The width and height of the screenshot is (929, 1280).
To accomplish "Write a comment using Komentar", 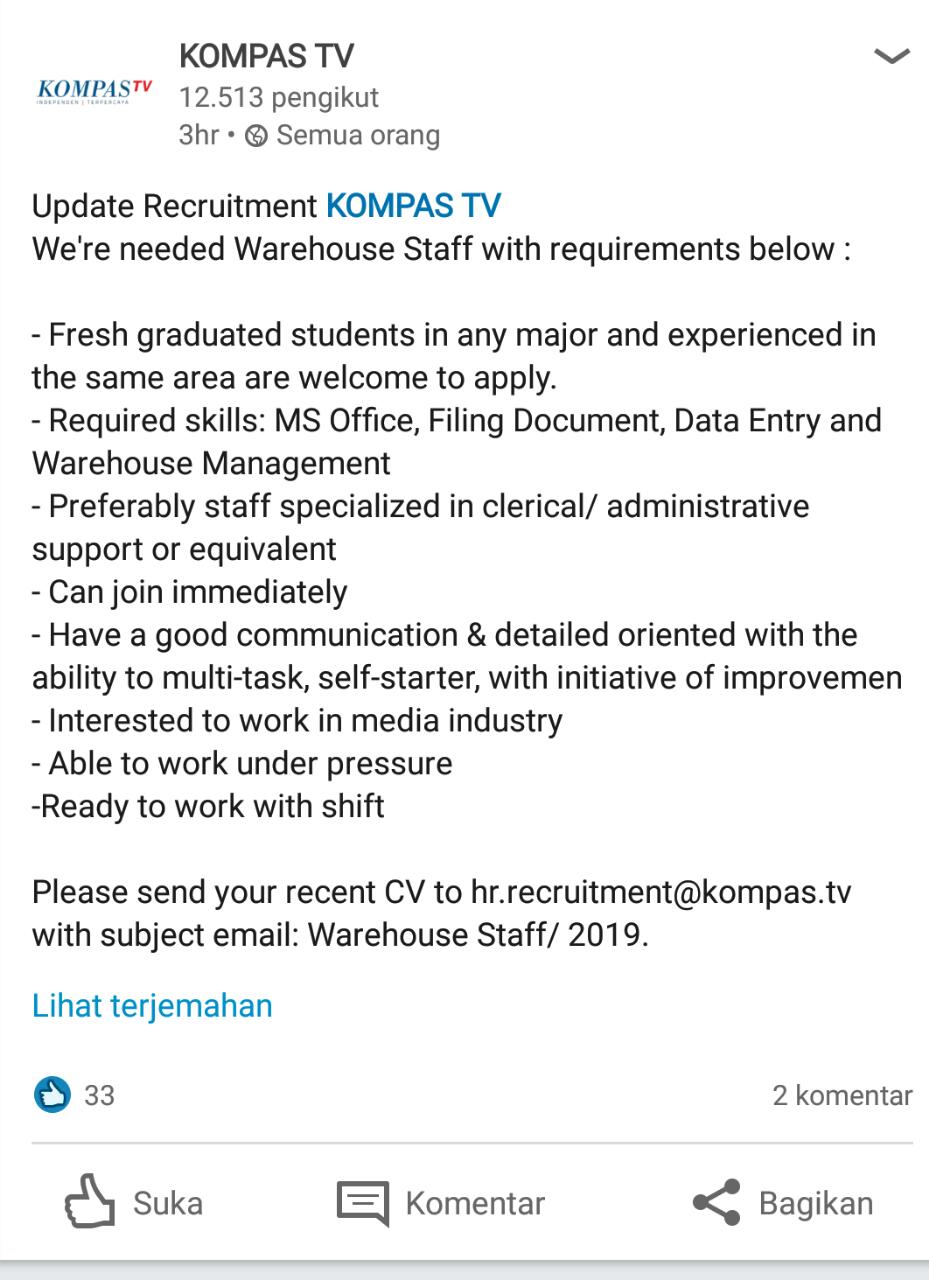I will [x=441, y=1202].
